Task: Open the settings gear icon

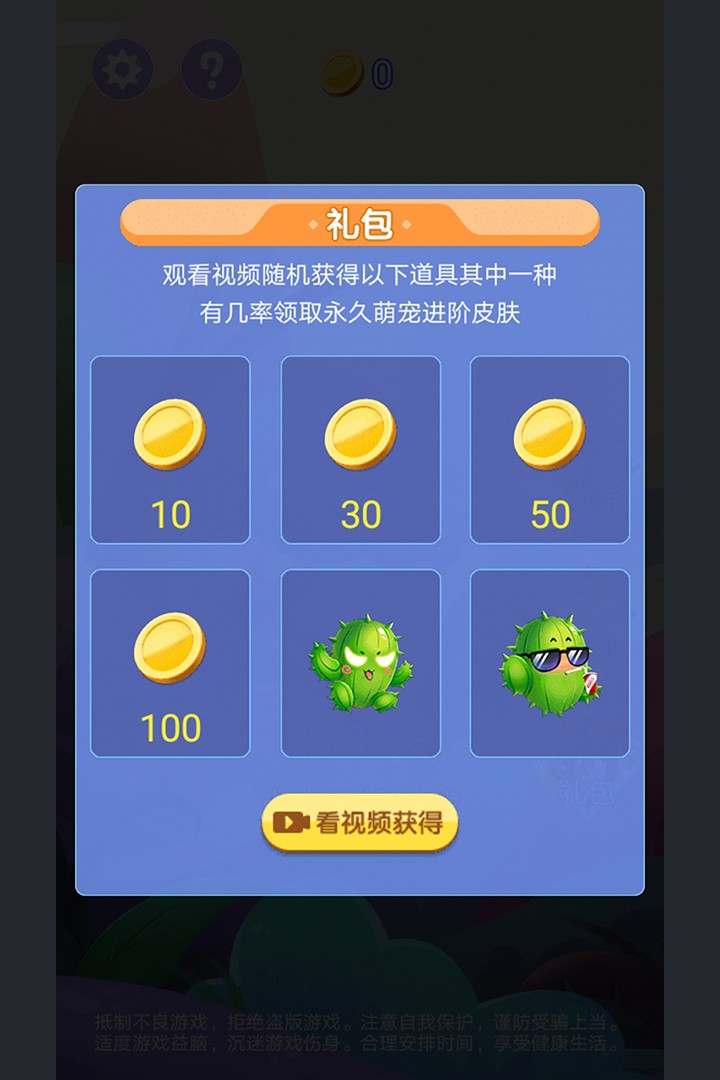Action: [x=122, y=70]
